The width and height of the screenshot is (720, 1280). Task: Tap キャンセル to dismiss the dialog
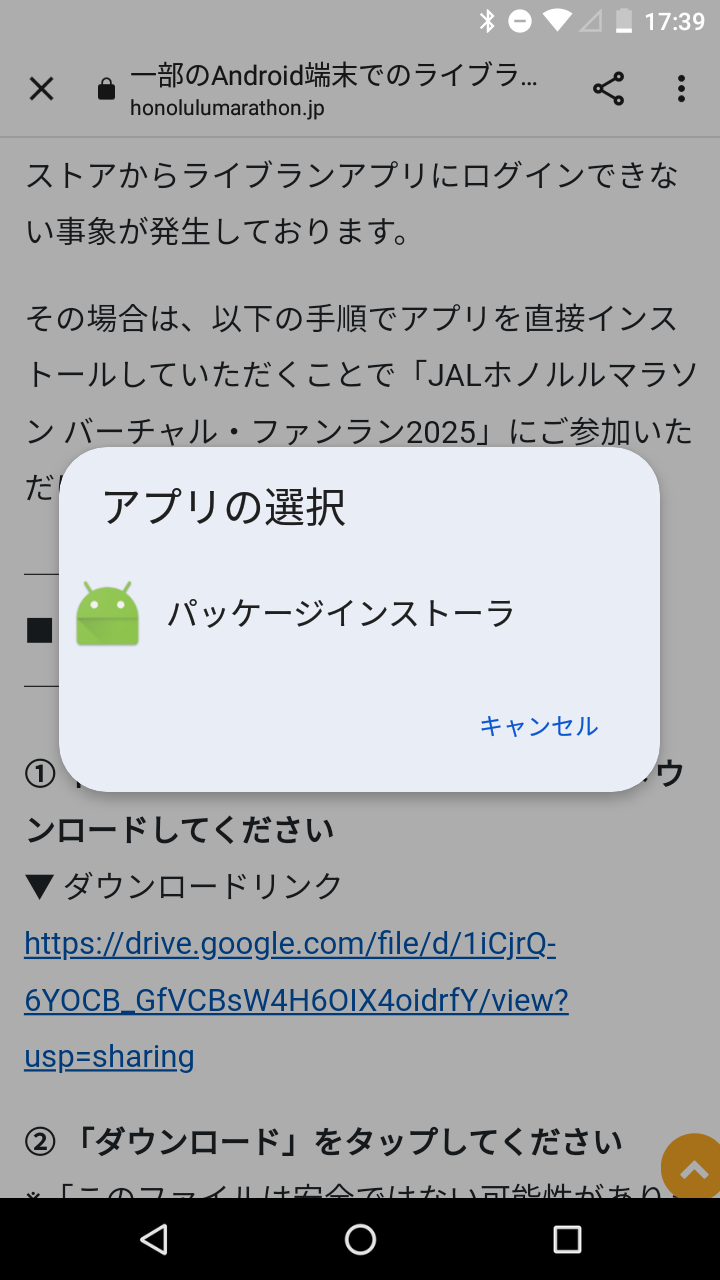coord(538,726)
